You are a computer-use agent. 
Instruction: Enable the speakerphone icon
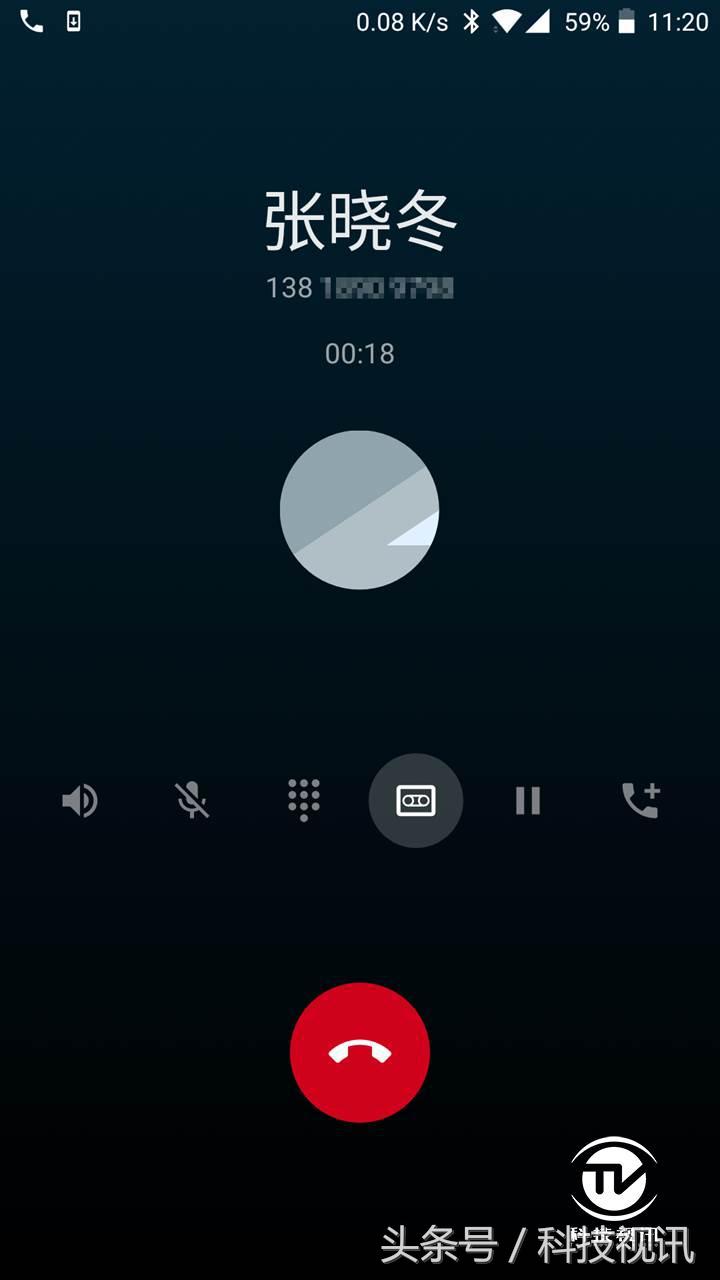coord(80,800)
